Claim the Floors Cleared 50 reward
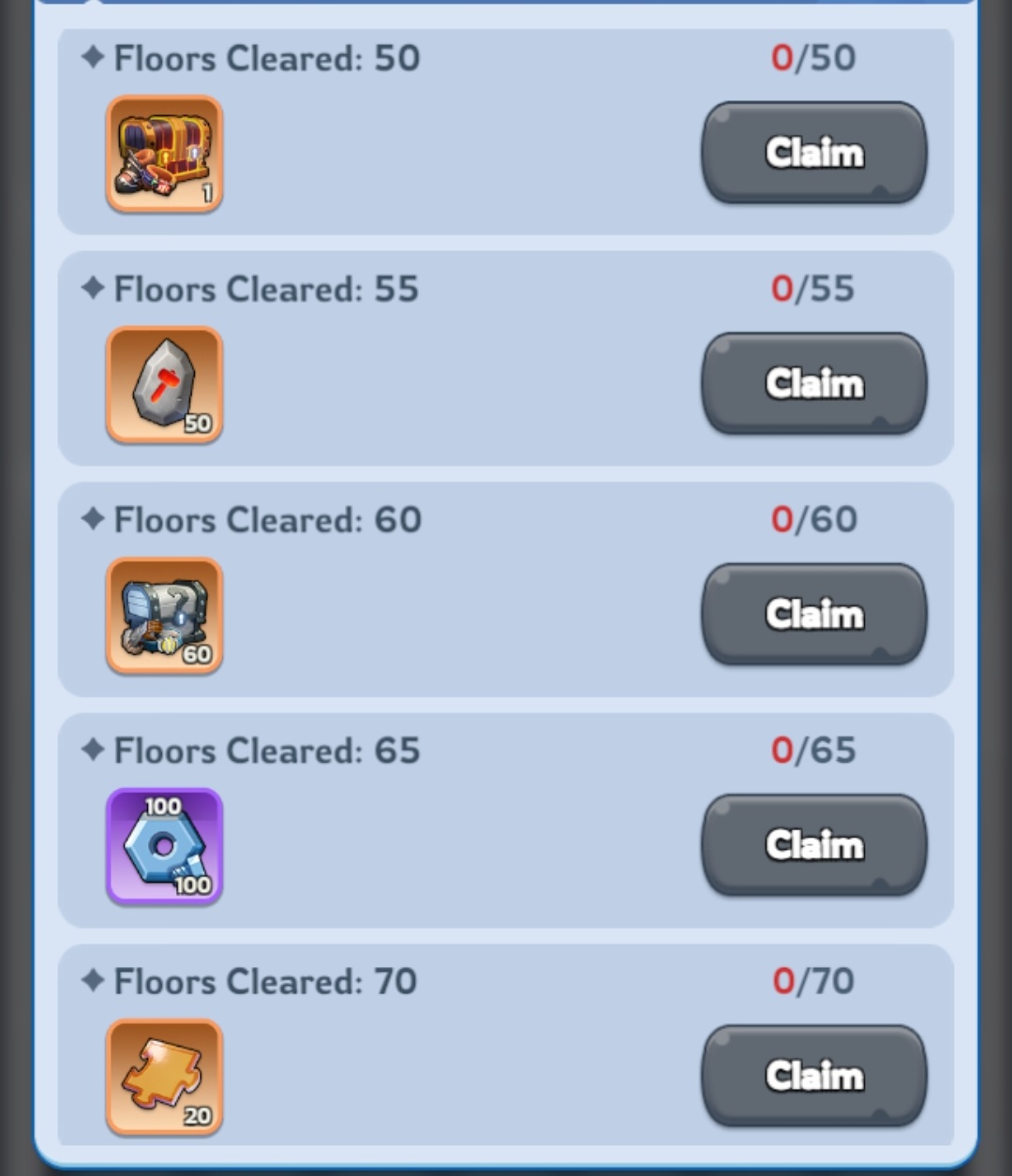This screenshot has height=1176, width=1012. point(813,153)
